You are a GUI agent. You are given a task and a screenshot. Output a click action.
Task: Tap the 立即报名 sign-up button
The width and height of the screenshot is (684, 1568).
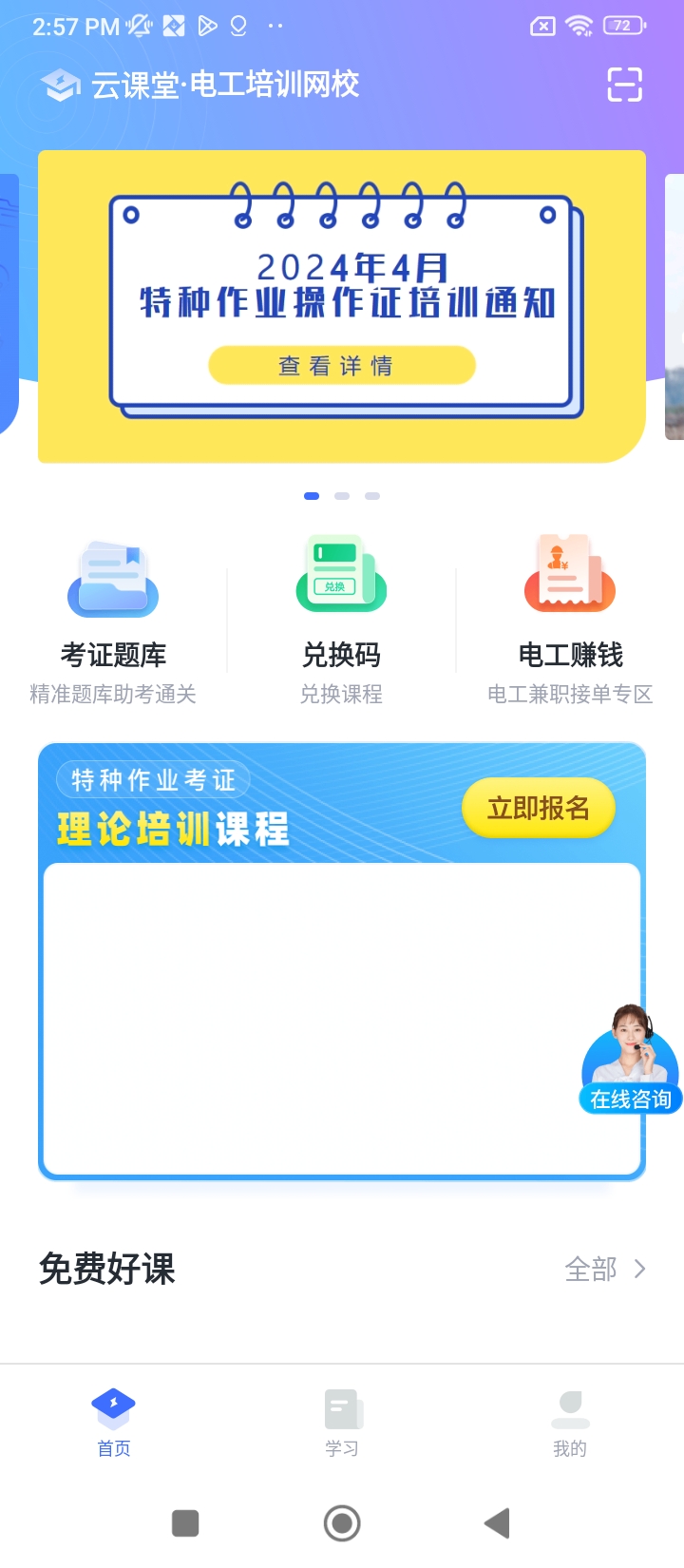point(539,809)
